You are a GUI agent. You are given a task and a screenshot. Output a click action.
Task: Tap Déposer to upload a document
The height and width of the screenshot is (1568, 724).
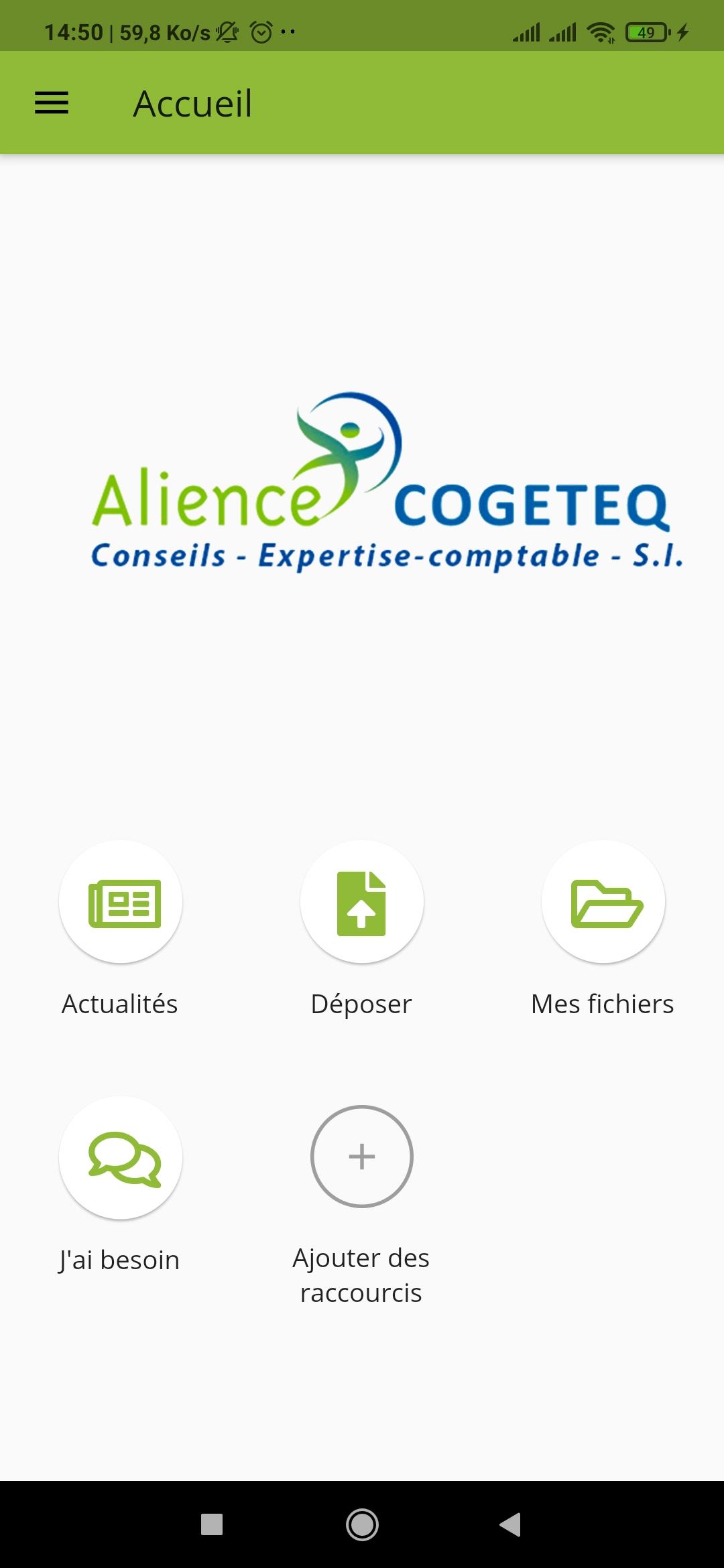coord(362,902)
